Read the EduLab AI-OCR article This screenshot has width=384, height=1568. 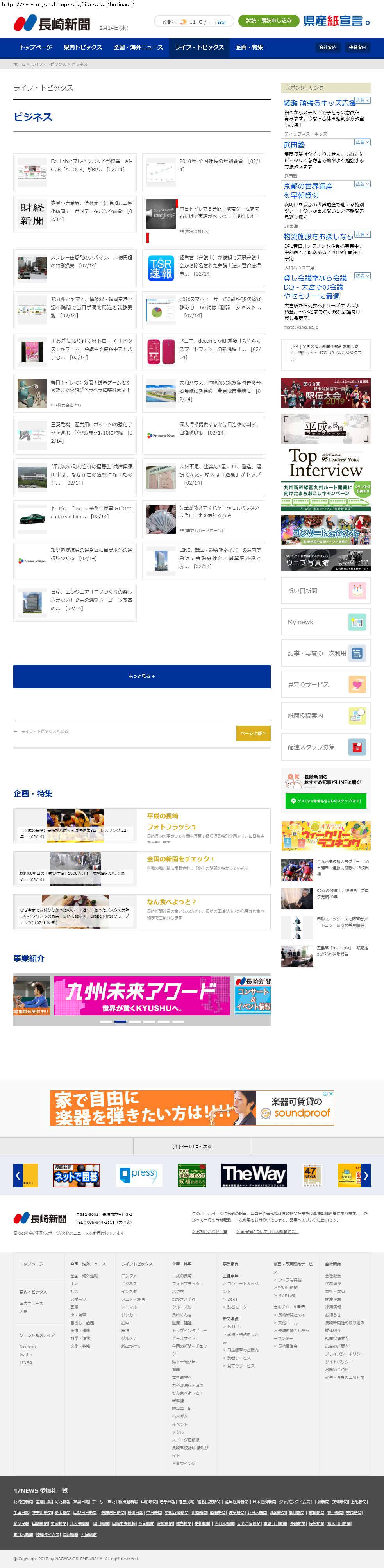tap(91, 166)
